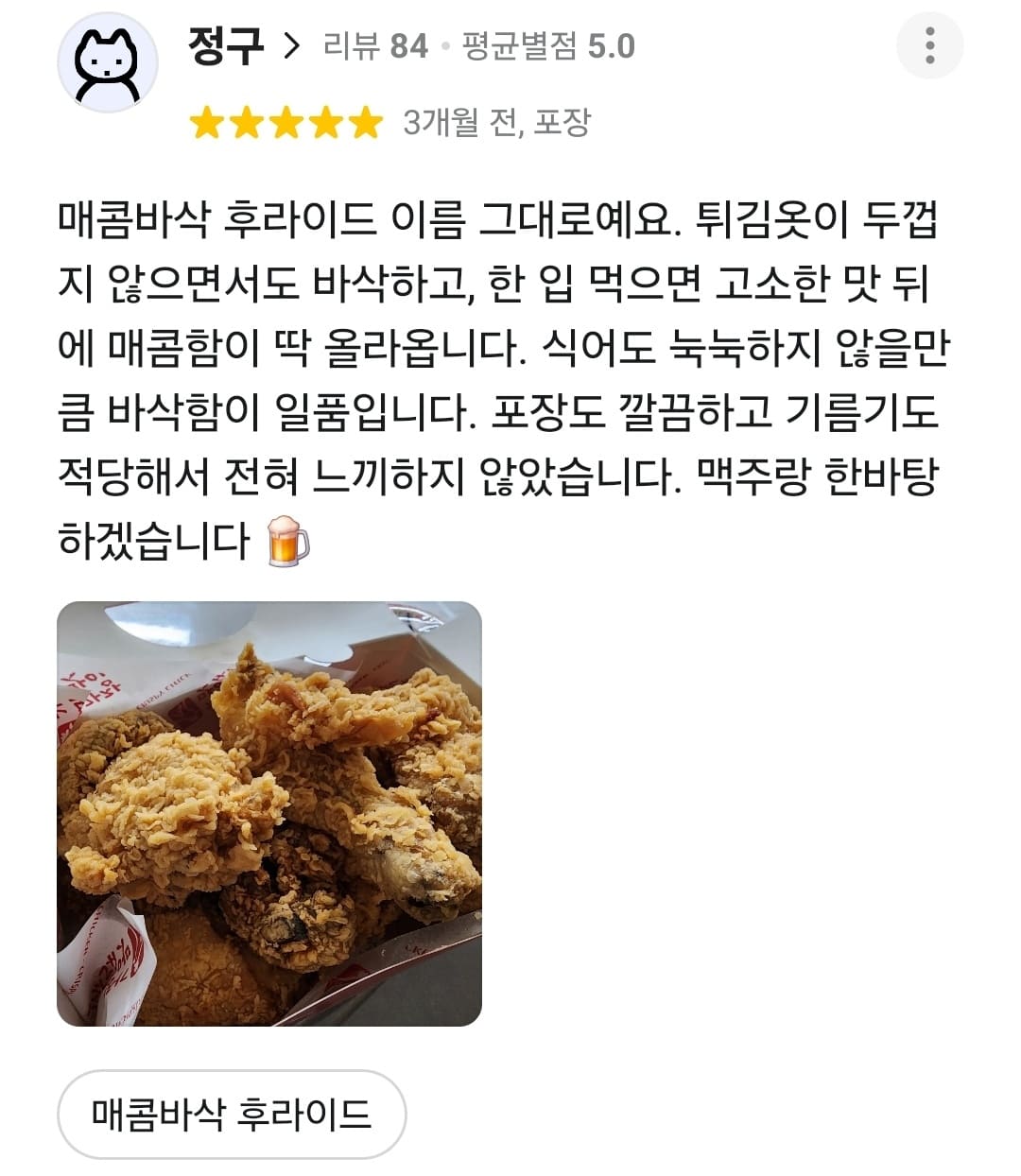
Task: Expand the 평균별점 5.0 rating summary
Action: 546,45
